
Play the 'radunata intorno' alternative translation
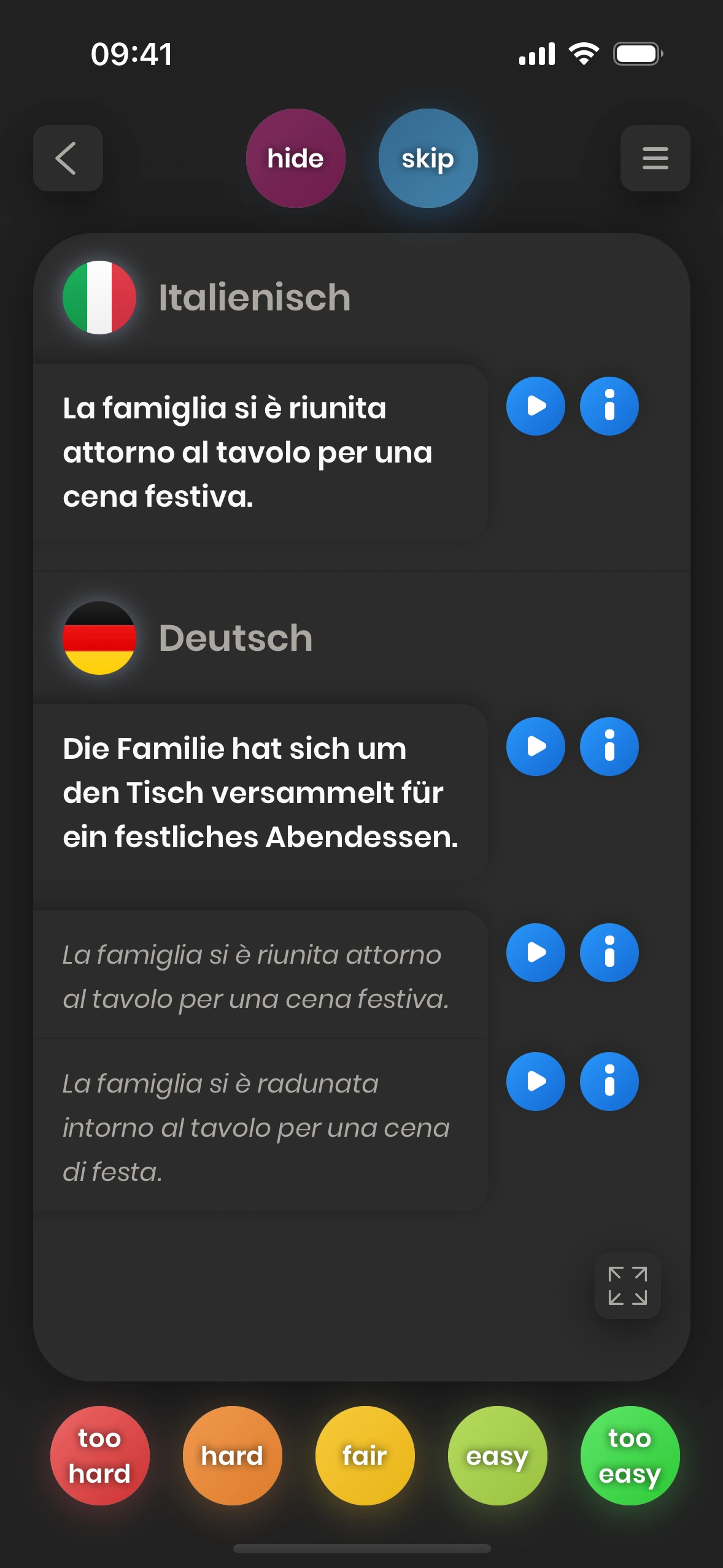pos(535,1082)
